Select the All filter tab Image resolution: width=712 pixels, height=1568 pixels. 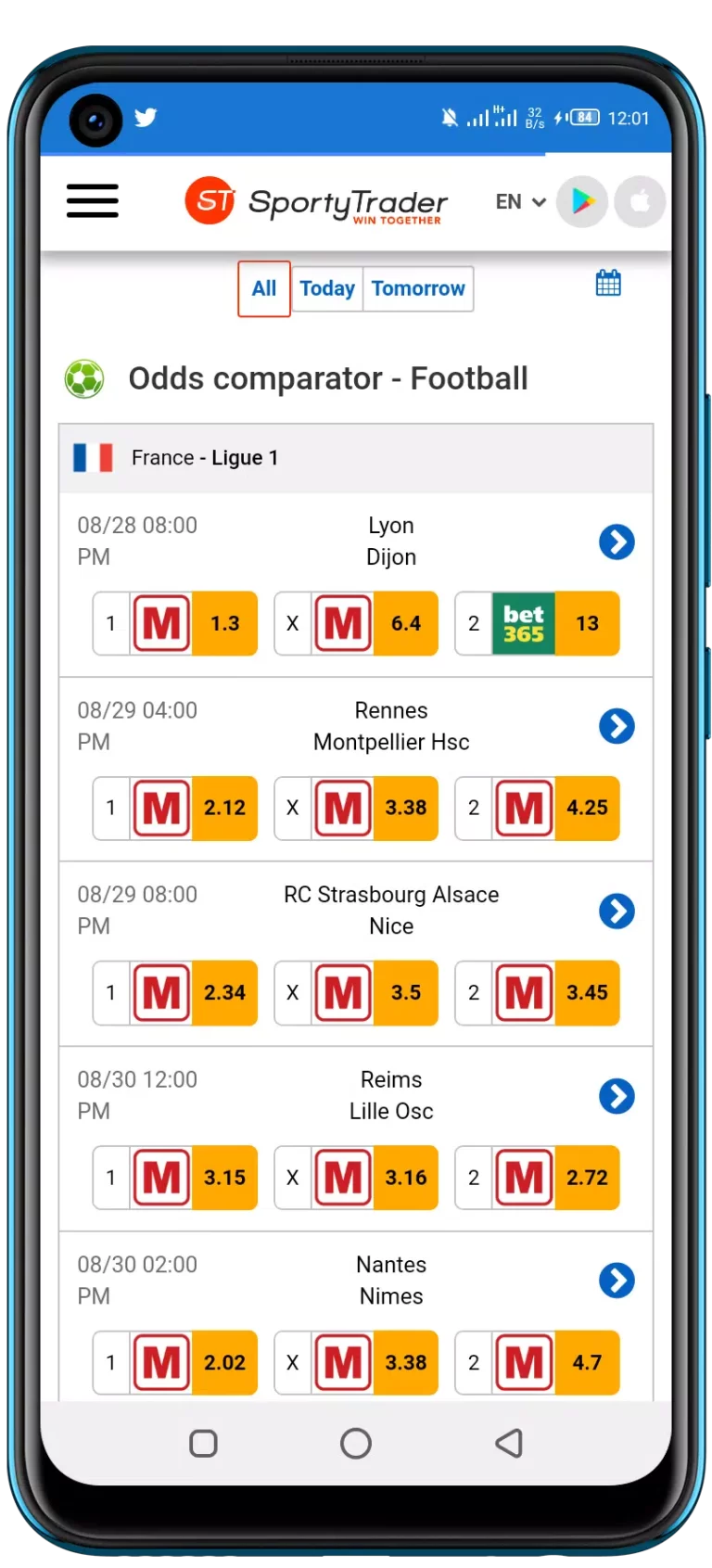tap(264, 289)
